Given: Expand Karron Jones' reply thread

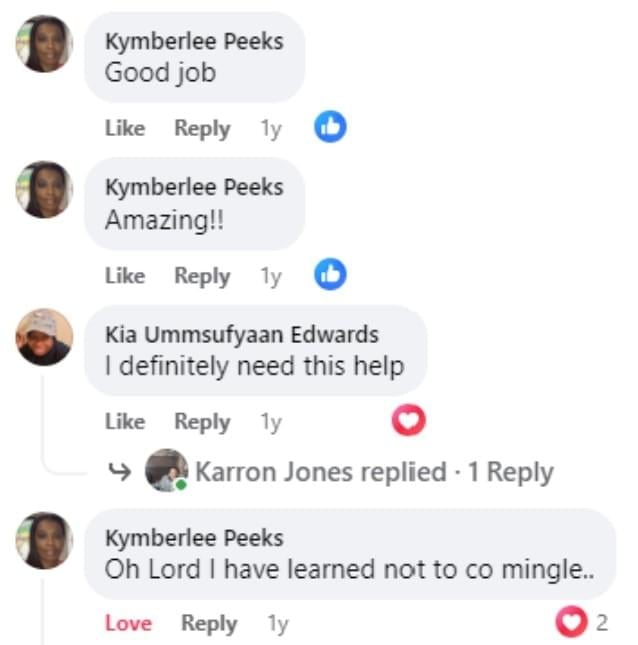Looking at the screenshot, I should [373, 472].
